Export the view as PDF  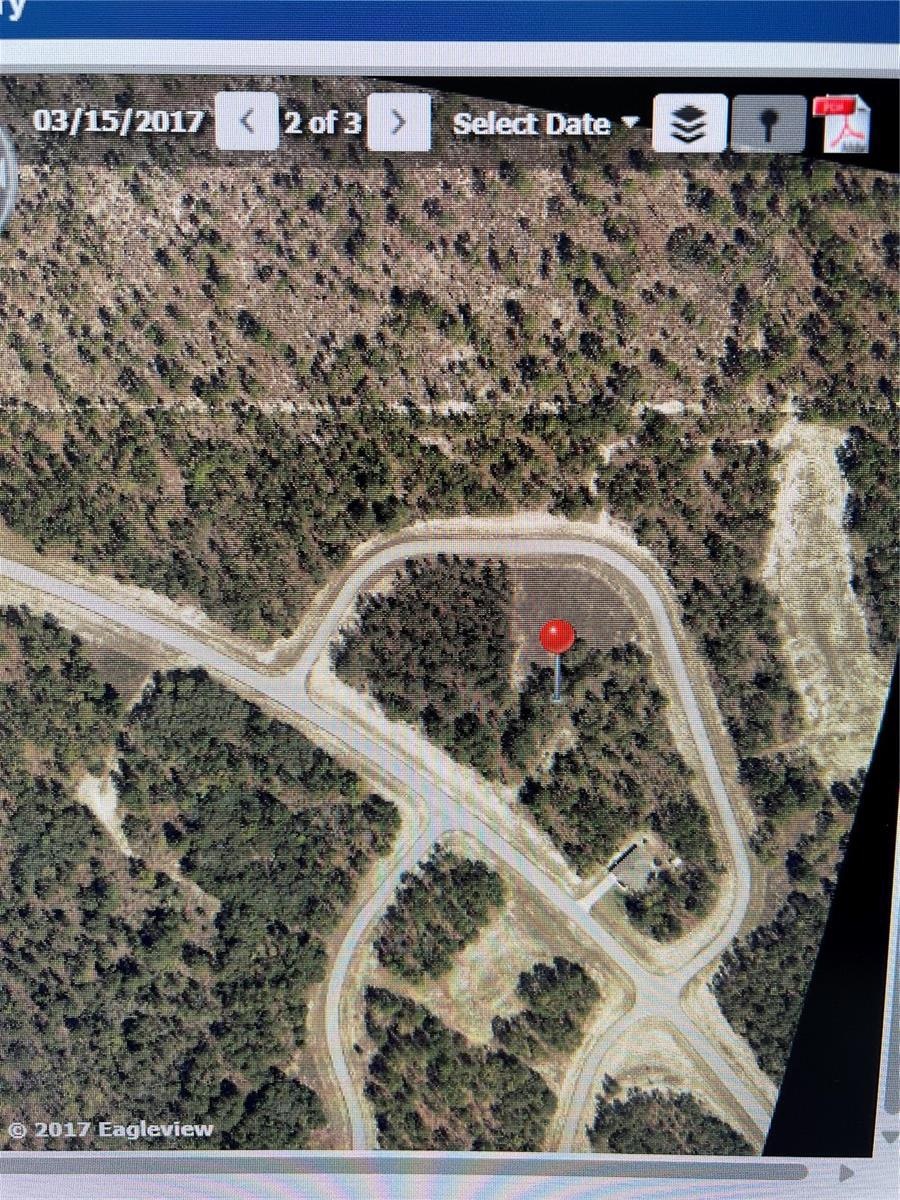(840, 124)
